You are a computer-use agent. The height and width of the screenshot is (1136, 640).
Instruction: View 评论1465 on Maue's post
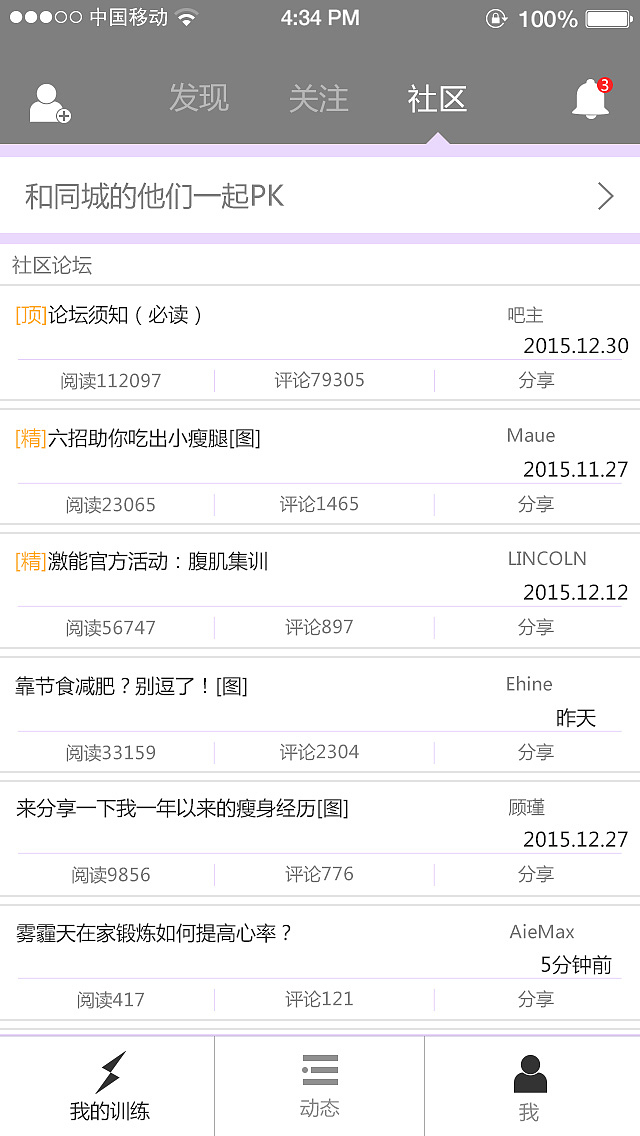click(x=320, y=504)
